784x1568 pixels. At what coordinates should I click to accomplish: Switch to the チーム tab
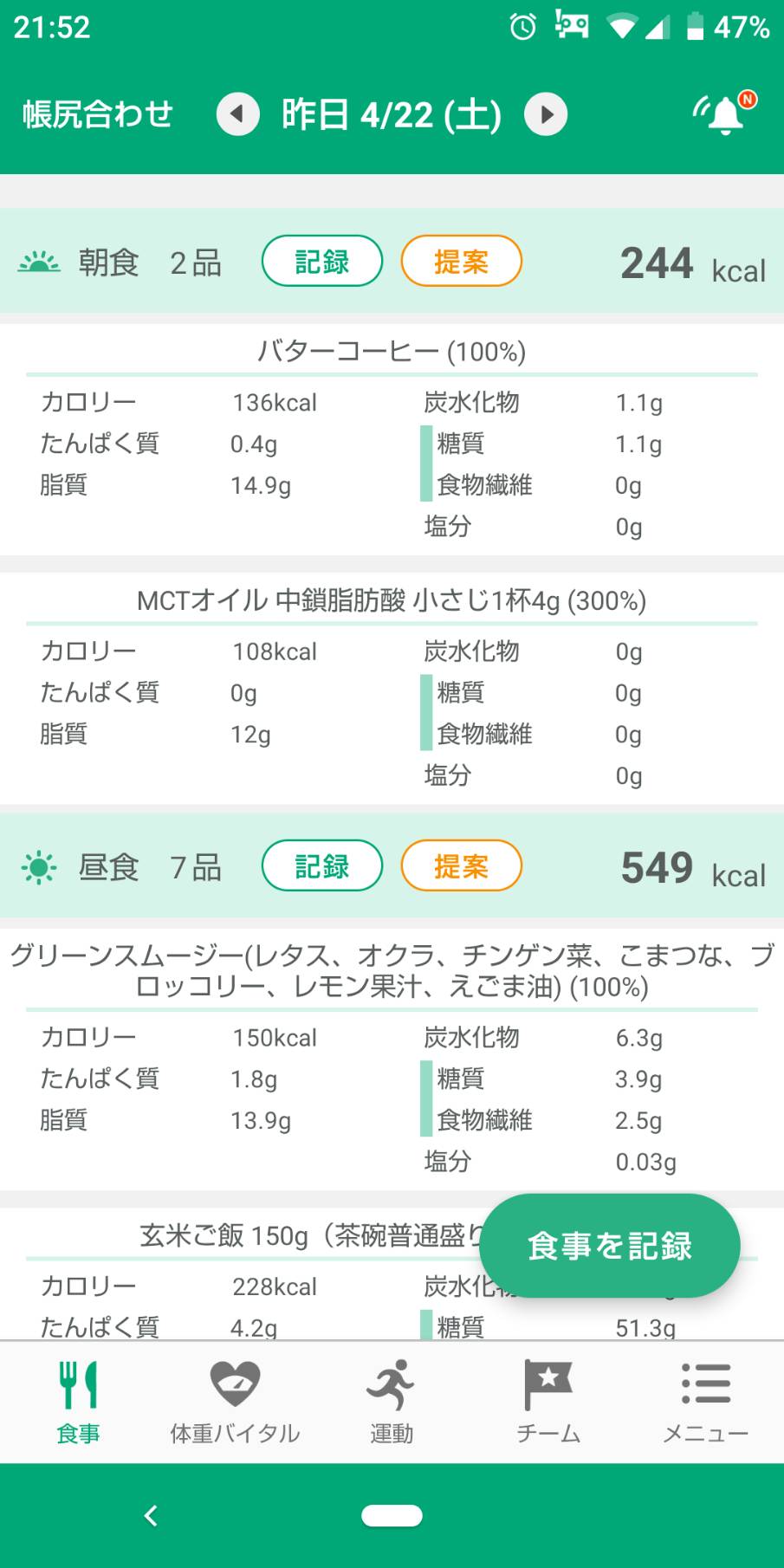coord(548,1403)
